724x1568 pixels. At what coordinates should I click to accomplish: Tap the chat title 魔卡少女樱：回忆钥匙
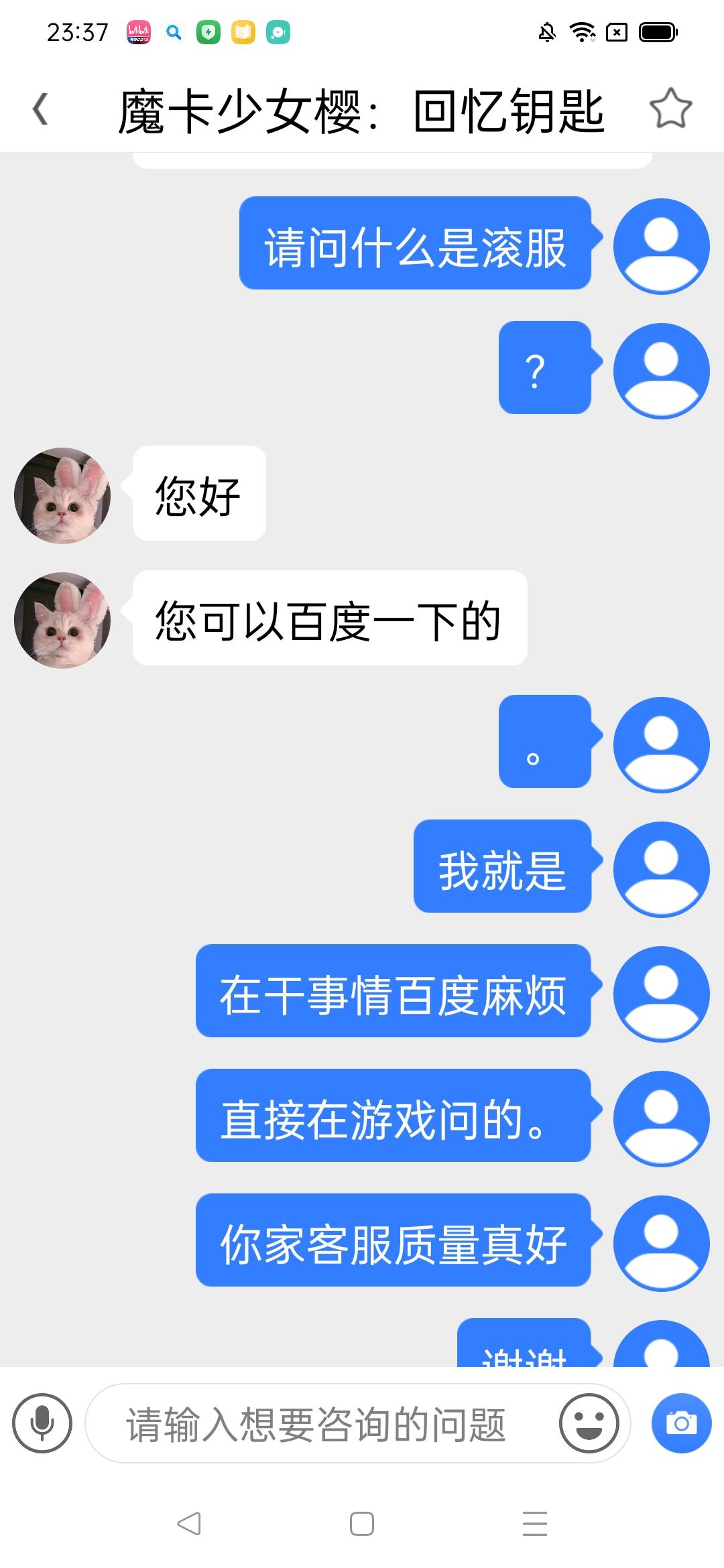click(362, 109)
